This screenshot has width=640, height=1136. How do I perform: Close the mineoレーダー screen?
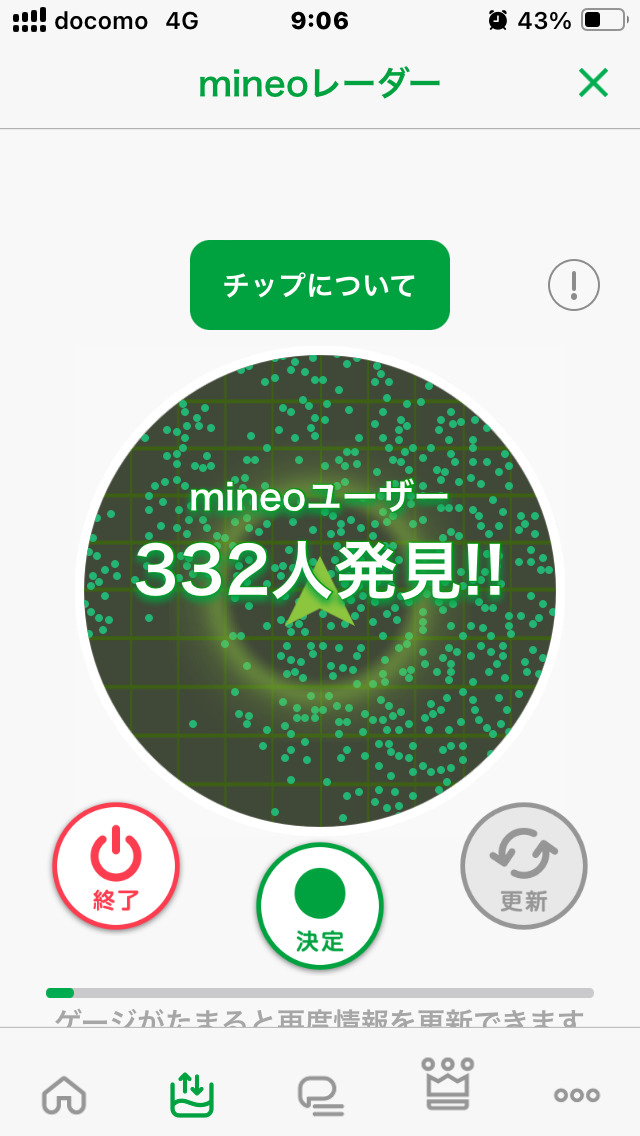[x=593, y=84]
